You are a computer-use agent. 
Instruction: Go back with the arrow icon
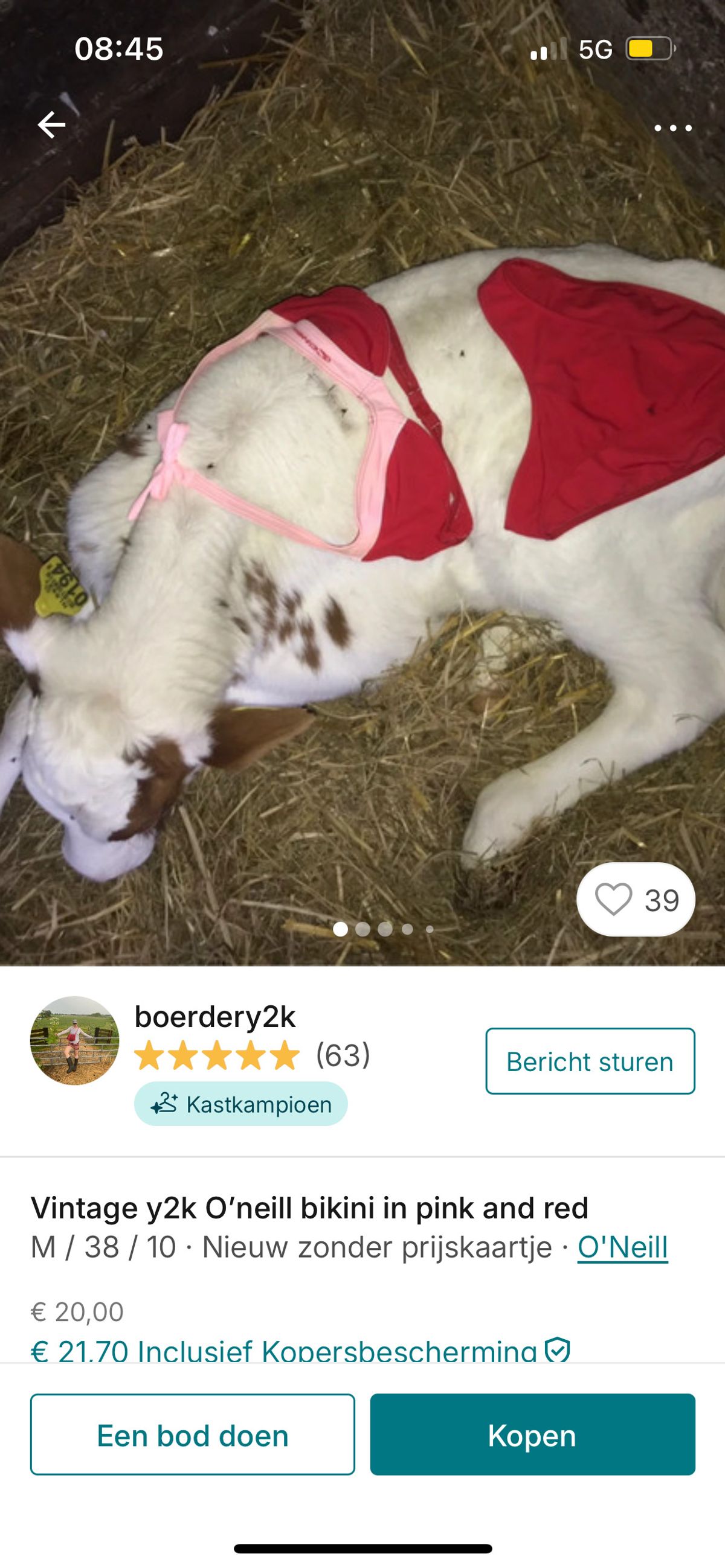(51, 125)
